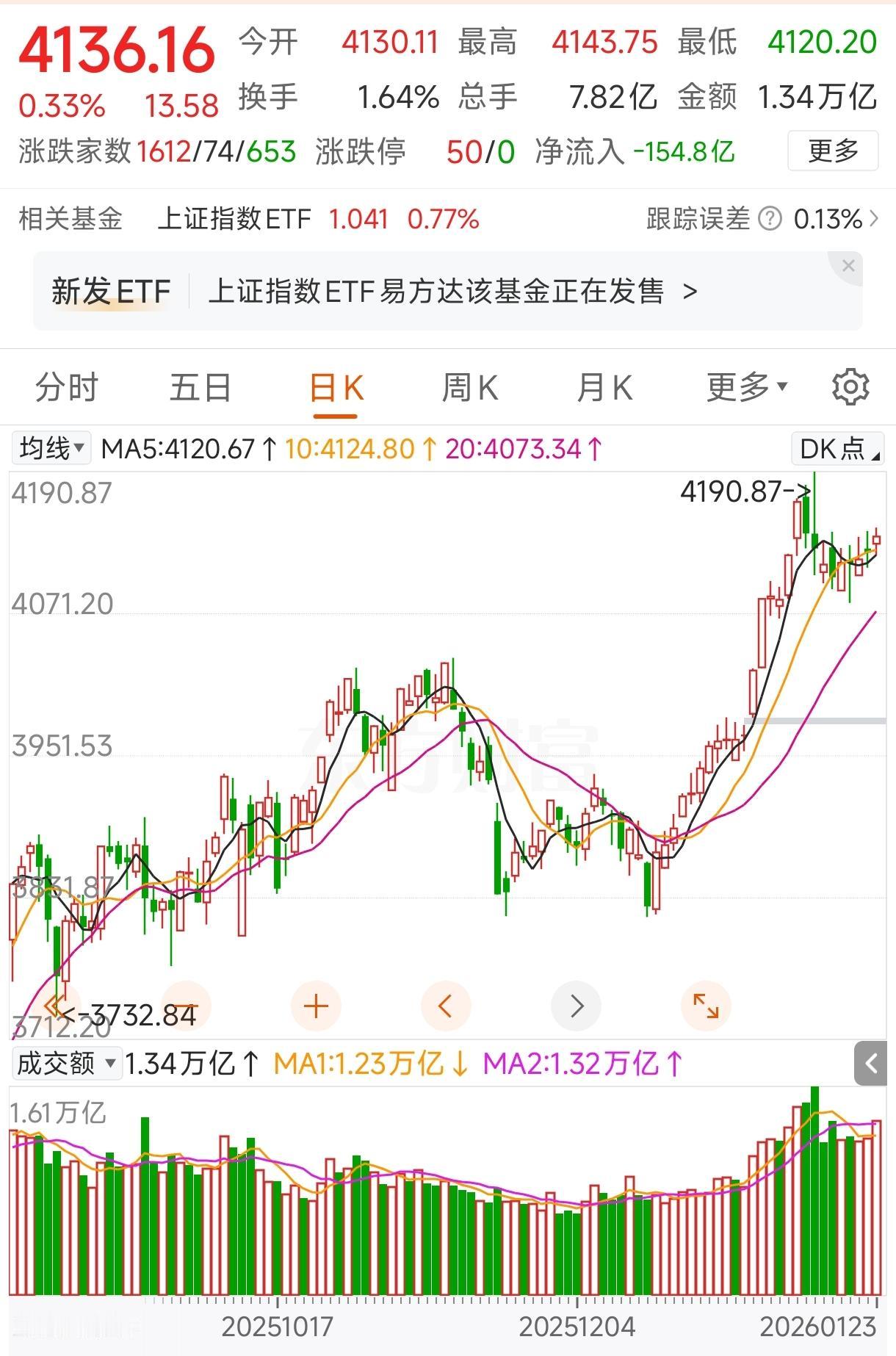Open the 更多 chart period dropdown
The image size is (896, 1356).
pos(744,387)
